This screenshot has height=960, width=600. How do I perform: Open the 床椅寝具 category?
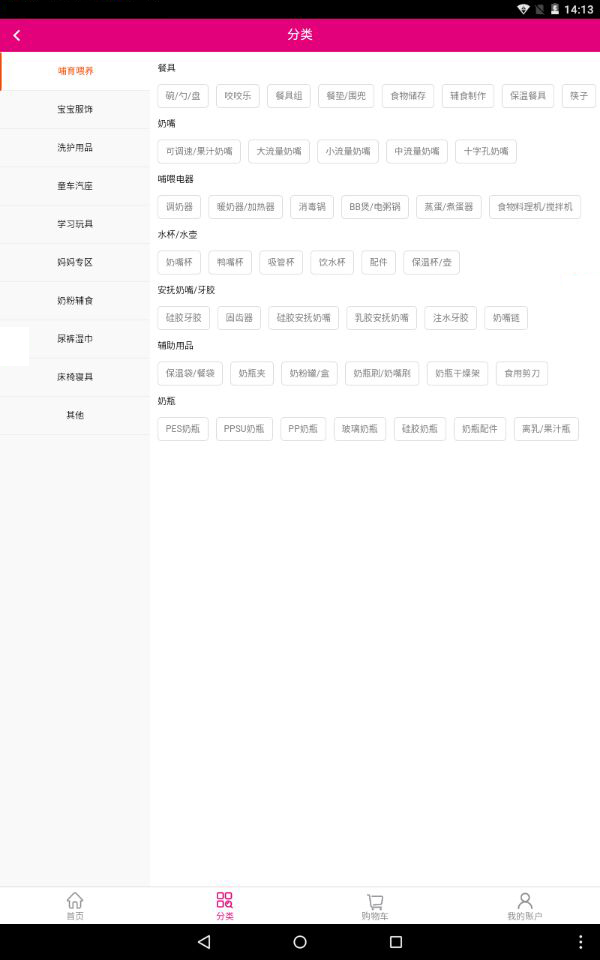pos(75,377)
